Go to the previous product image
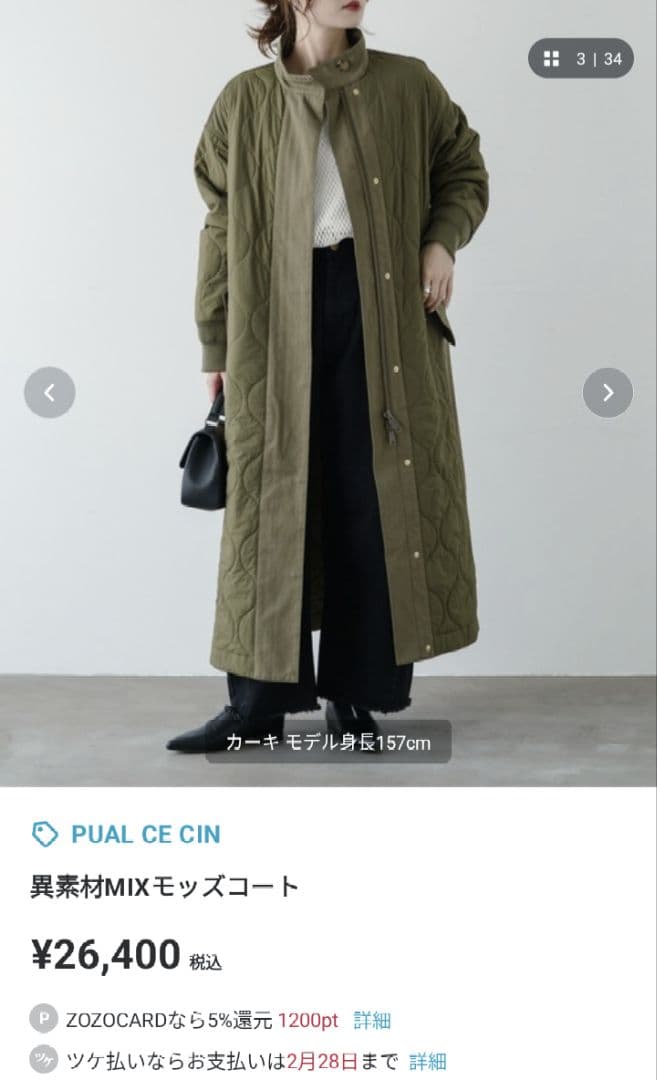 [49, 393]
